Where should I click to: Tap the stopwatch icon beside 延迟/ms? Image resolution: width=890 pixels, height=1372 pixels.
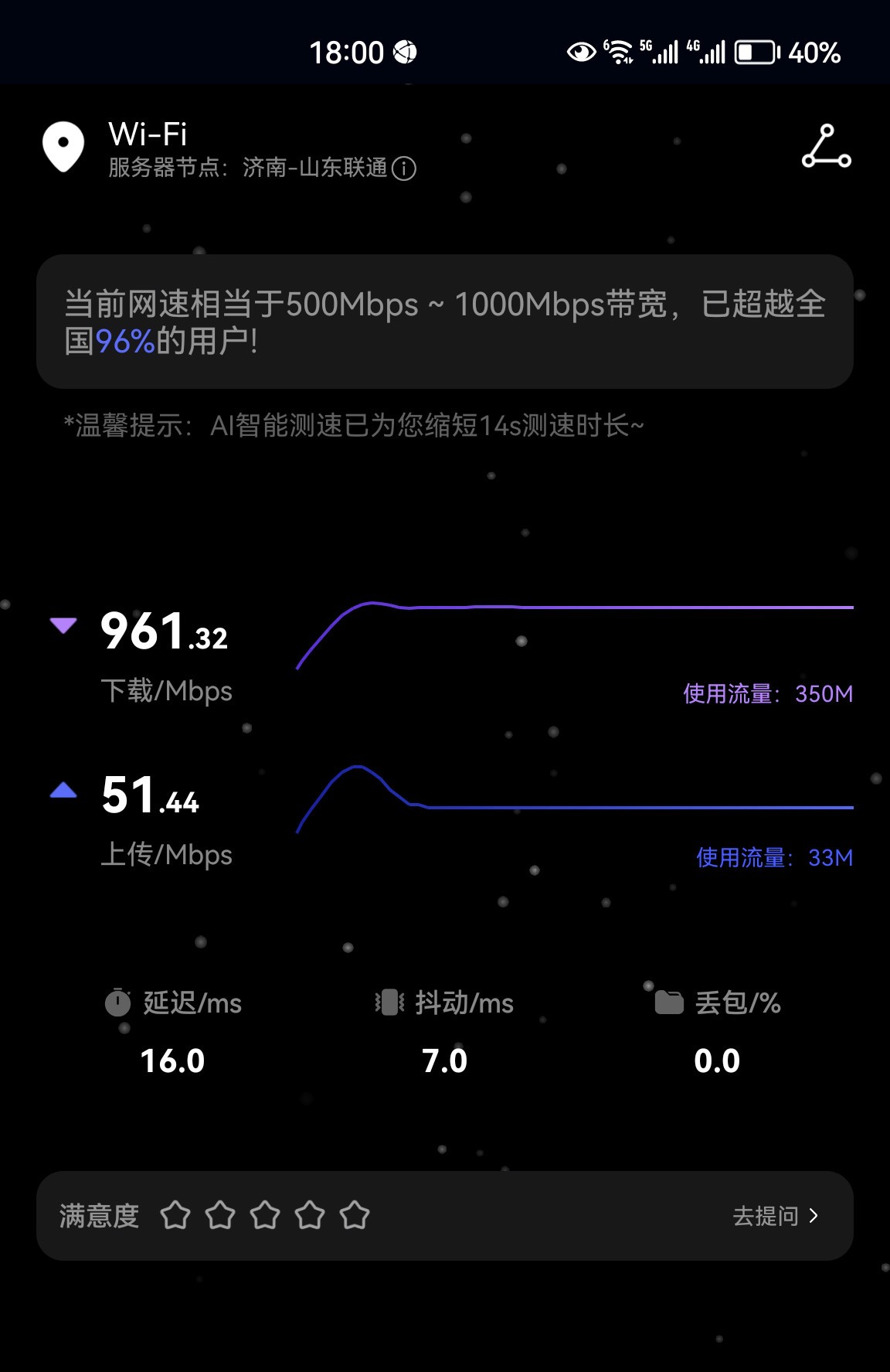click(x=117, y=1002)
